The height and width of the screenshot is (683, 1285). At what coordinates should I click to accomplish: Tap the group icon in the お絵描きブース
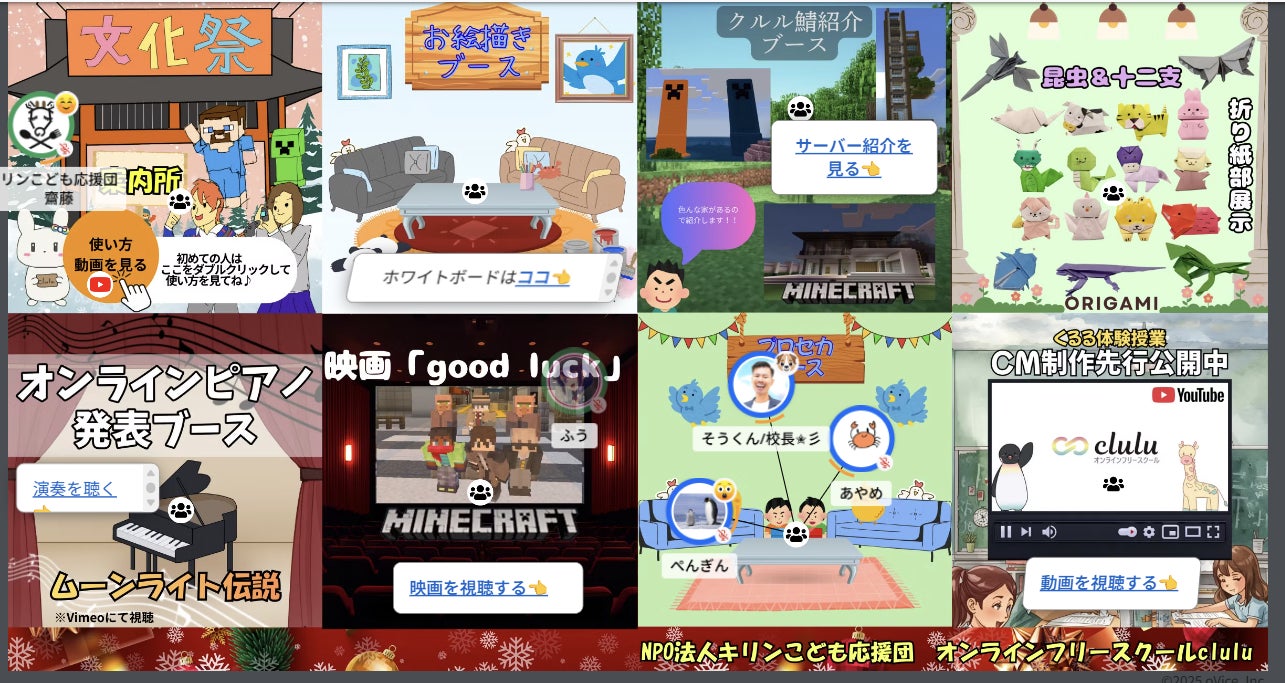pyautogui.click(x=475, y=190)
